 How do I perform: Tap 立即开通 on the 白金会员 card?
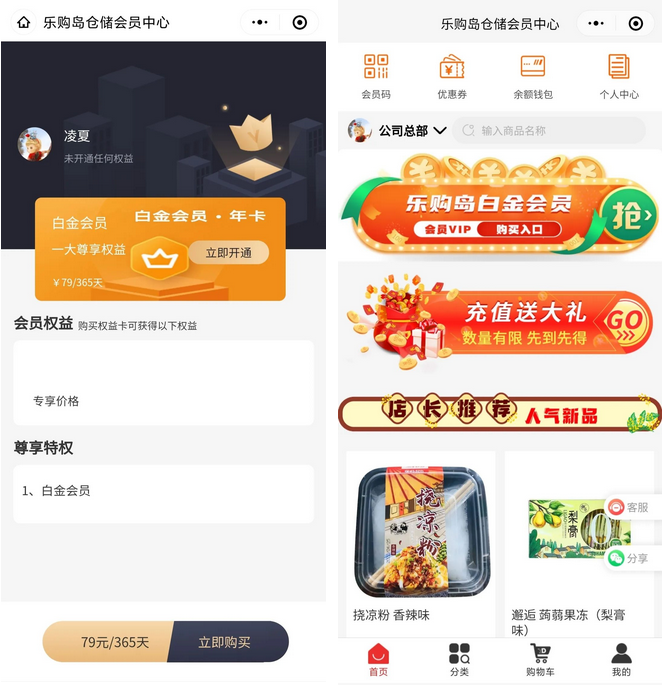229,253
